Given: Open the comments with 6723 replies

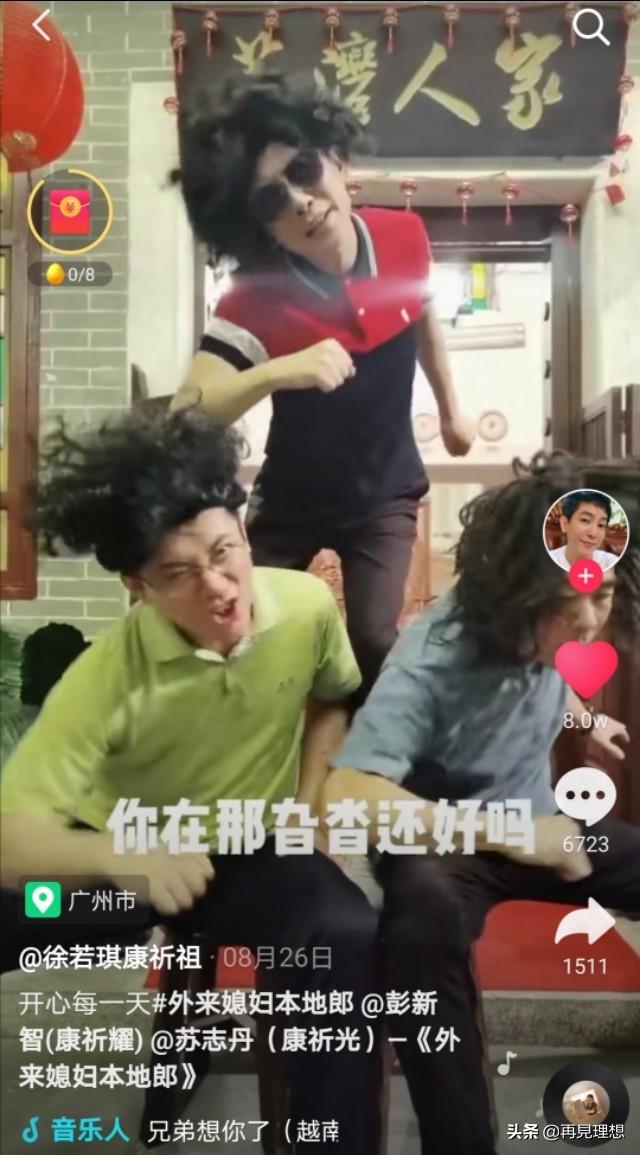Looking at the screenshot, I should click(x=586, y=796).
